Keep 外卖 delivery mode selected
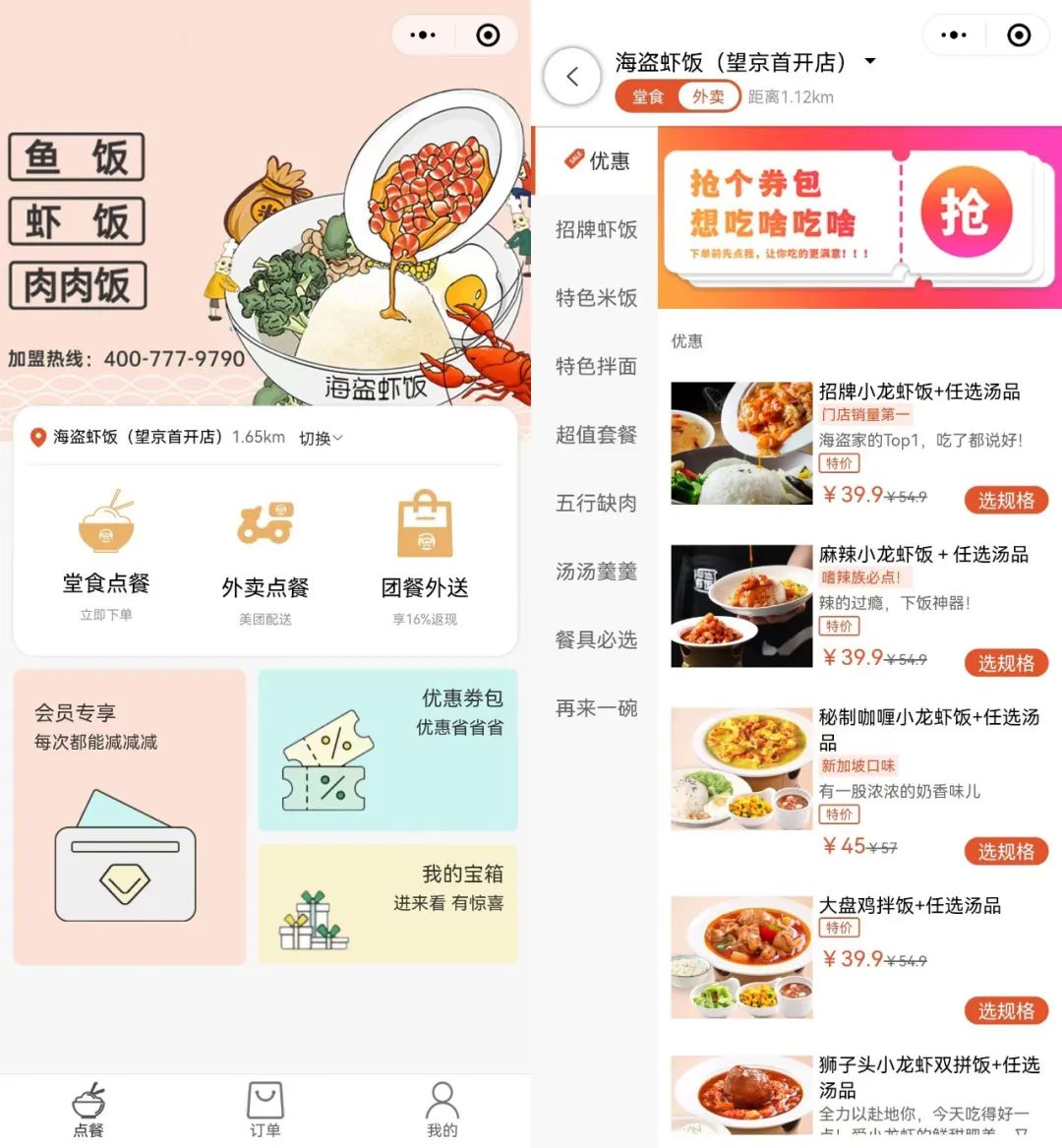 pyautogui.click(x=710, y=96)
